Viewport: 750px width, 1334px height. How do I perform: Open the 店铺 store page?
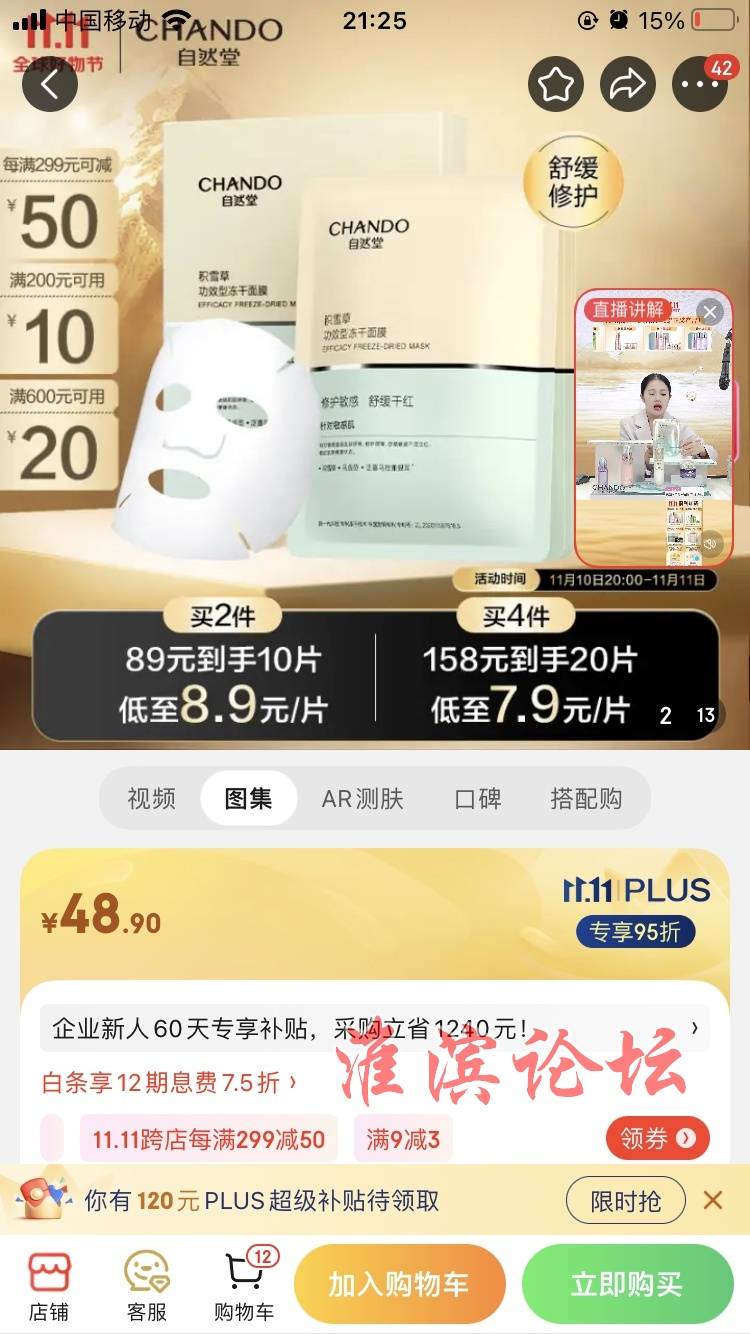click(x=49, y=1286)
